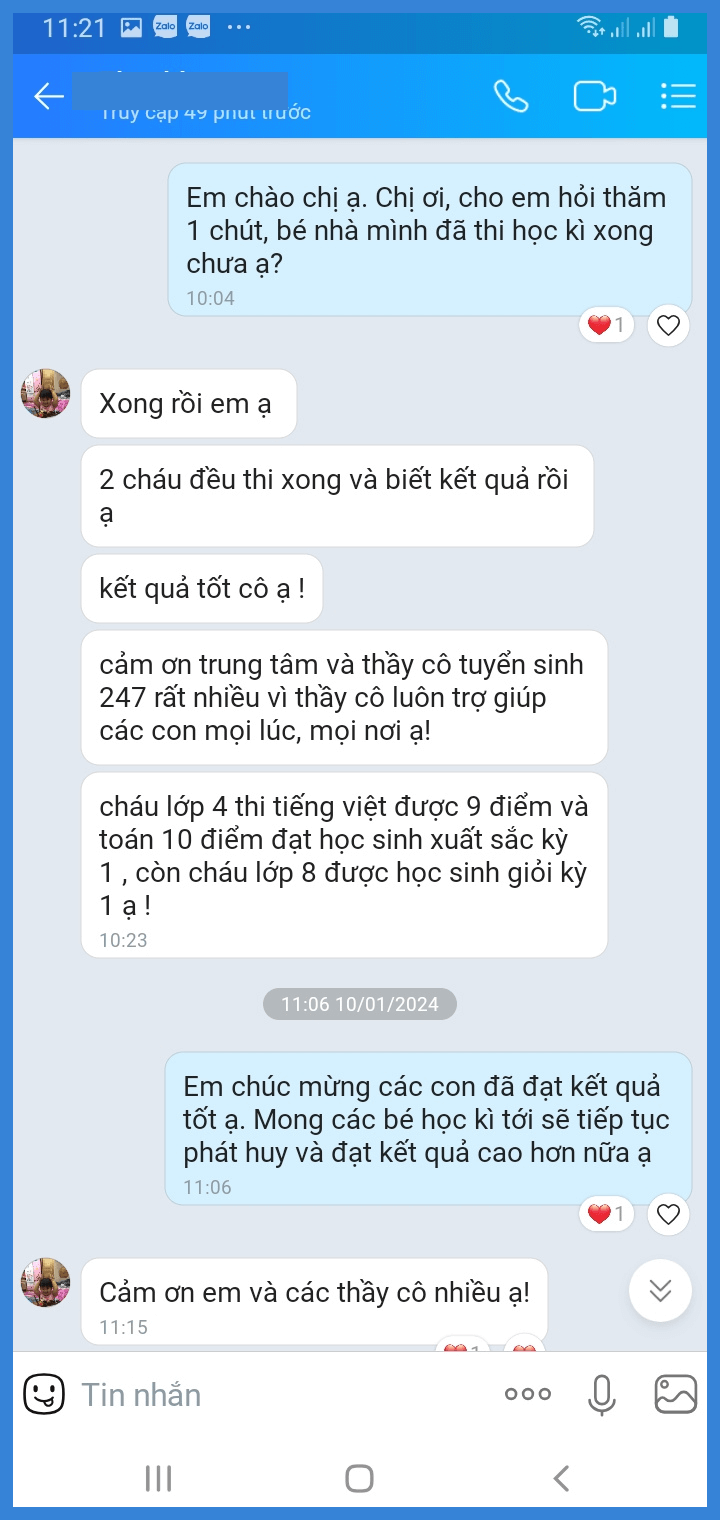Open the sticker and emoji picker
The width and height of the screenshot is (720, 1520).
pyautogui.click(x=44, y=1394)
